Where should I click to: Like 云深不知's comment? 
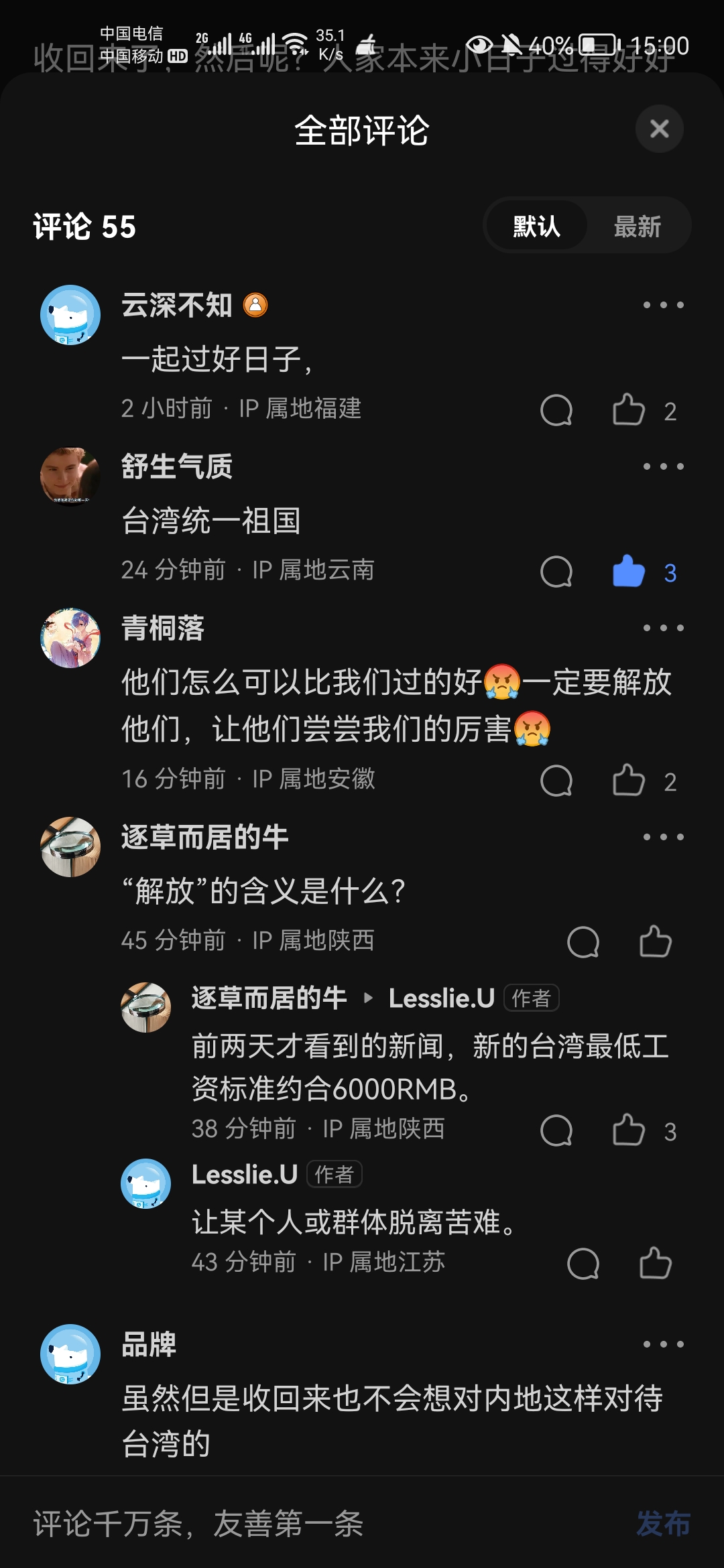(629, 409)
